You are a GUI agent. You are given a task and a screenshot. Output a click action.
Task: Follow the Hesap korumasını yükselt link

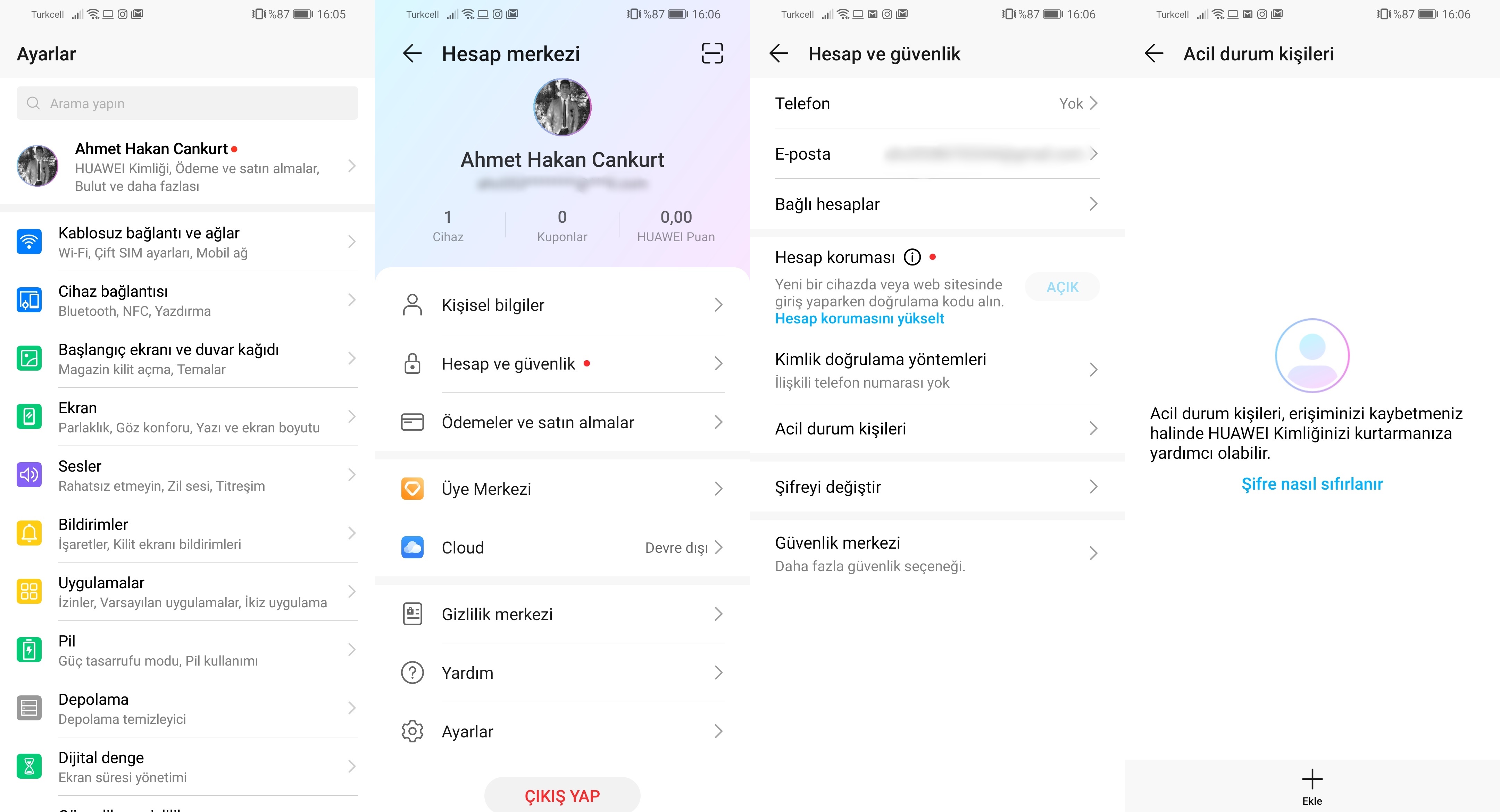859,319
